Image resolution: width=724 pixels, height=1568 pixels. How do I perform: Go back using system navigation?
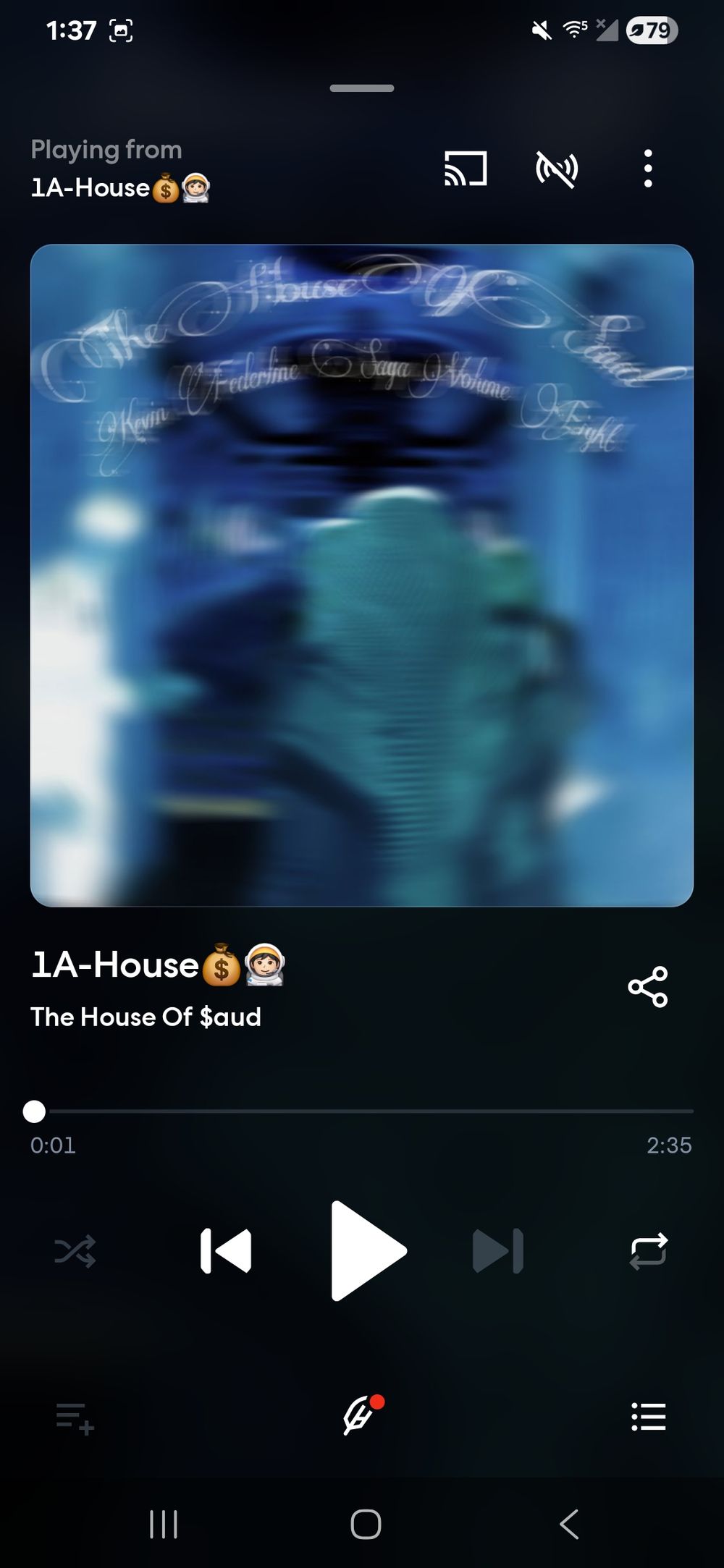(569, 1524)
